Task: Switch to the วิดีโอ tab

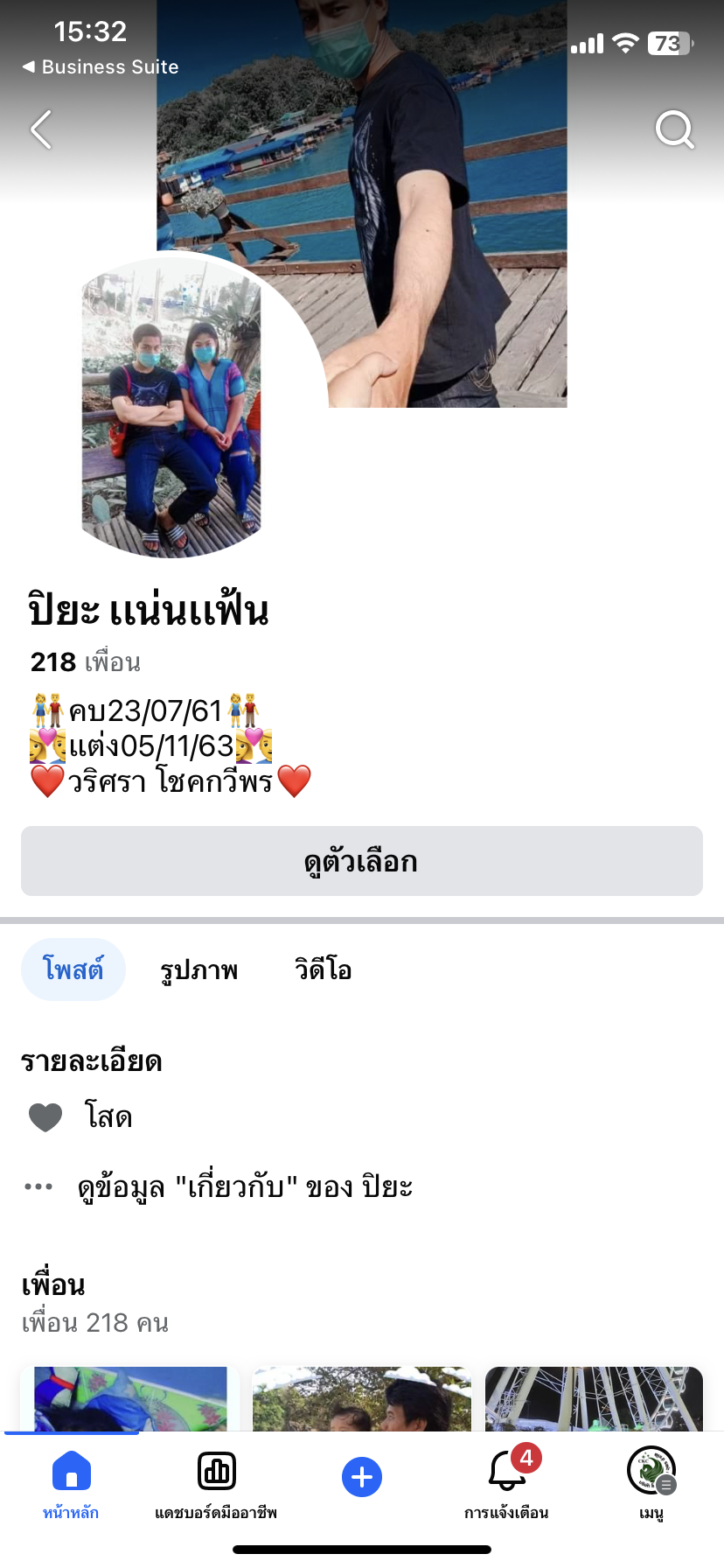Action: pyautogui.click(x=324, y=969)
